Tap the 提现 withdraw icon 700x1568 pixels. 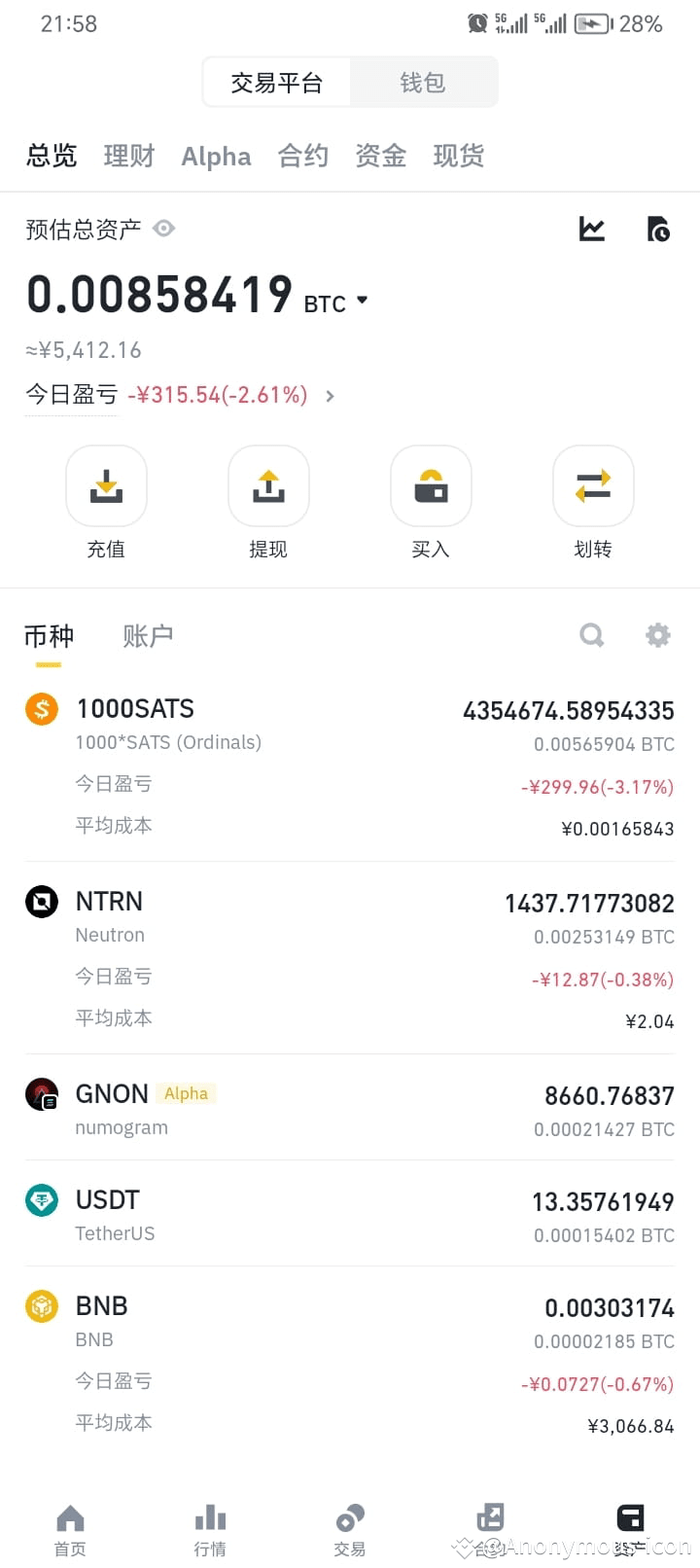click(x=268, y=486)
